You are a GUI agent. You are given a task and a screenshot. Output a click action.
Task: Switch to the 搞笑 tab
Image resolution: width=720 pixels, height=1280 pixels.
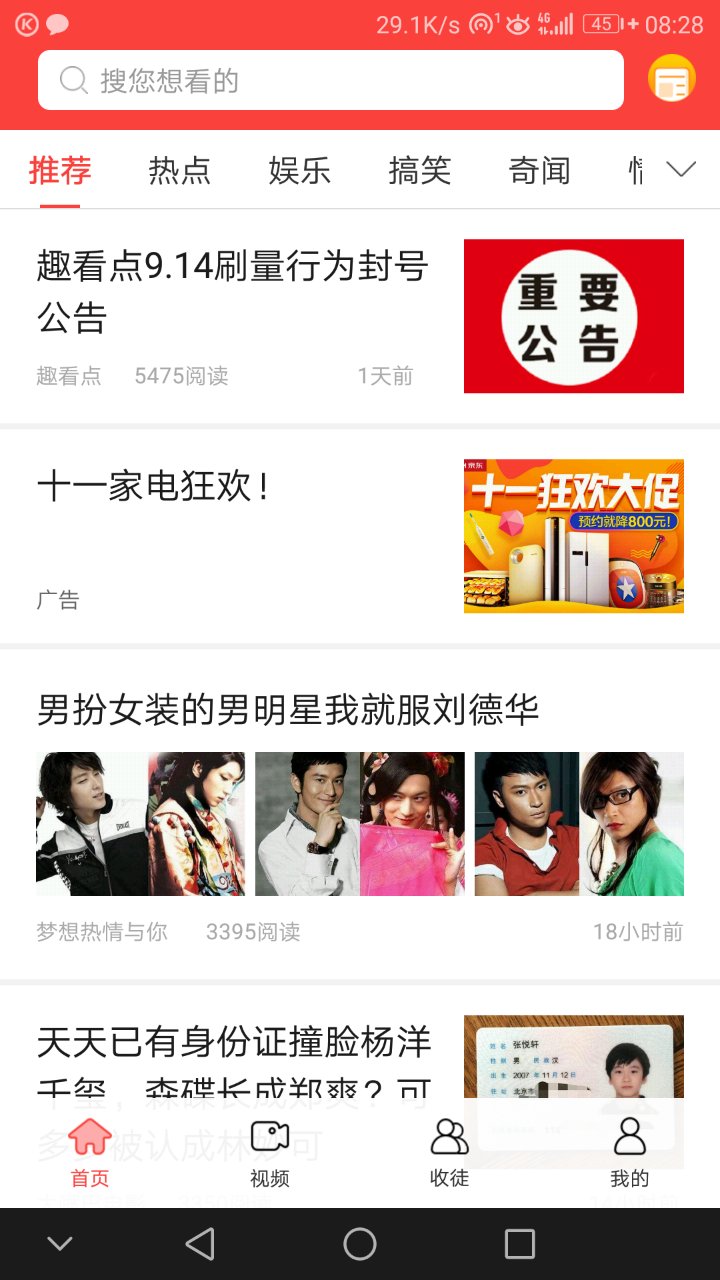coord(420,171)
